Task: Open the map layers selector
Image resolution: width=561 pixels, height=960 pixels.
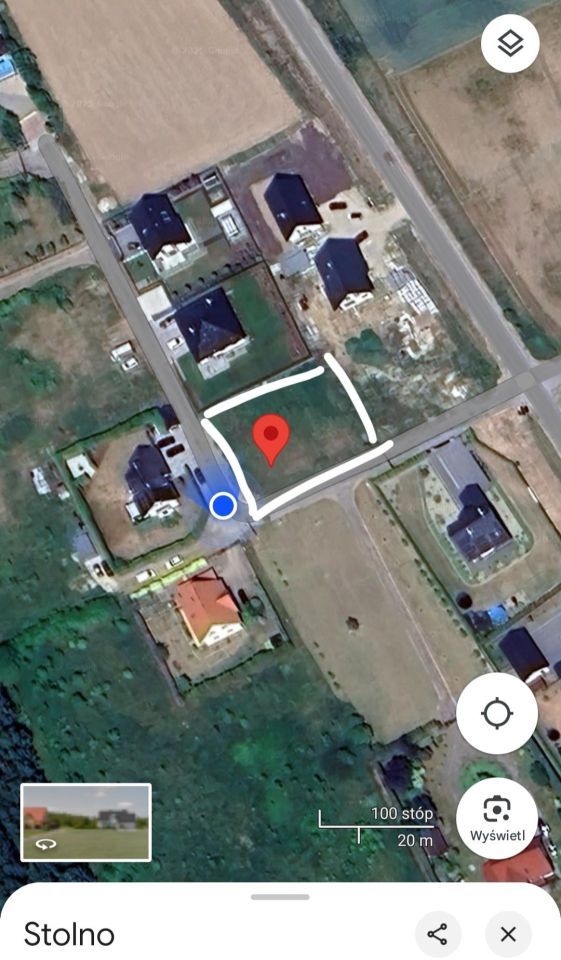Action: tap(510, 43)
